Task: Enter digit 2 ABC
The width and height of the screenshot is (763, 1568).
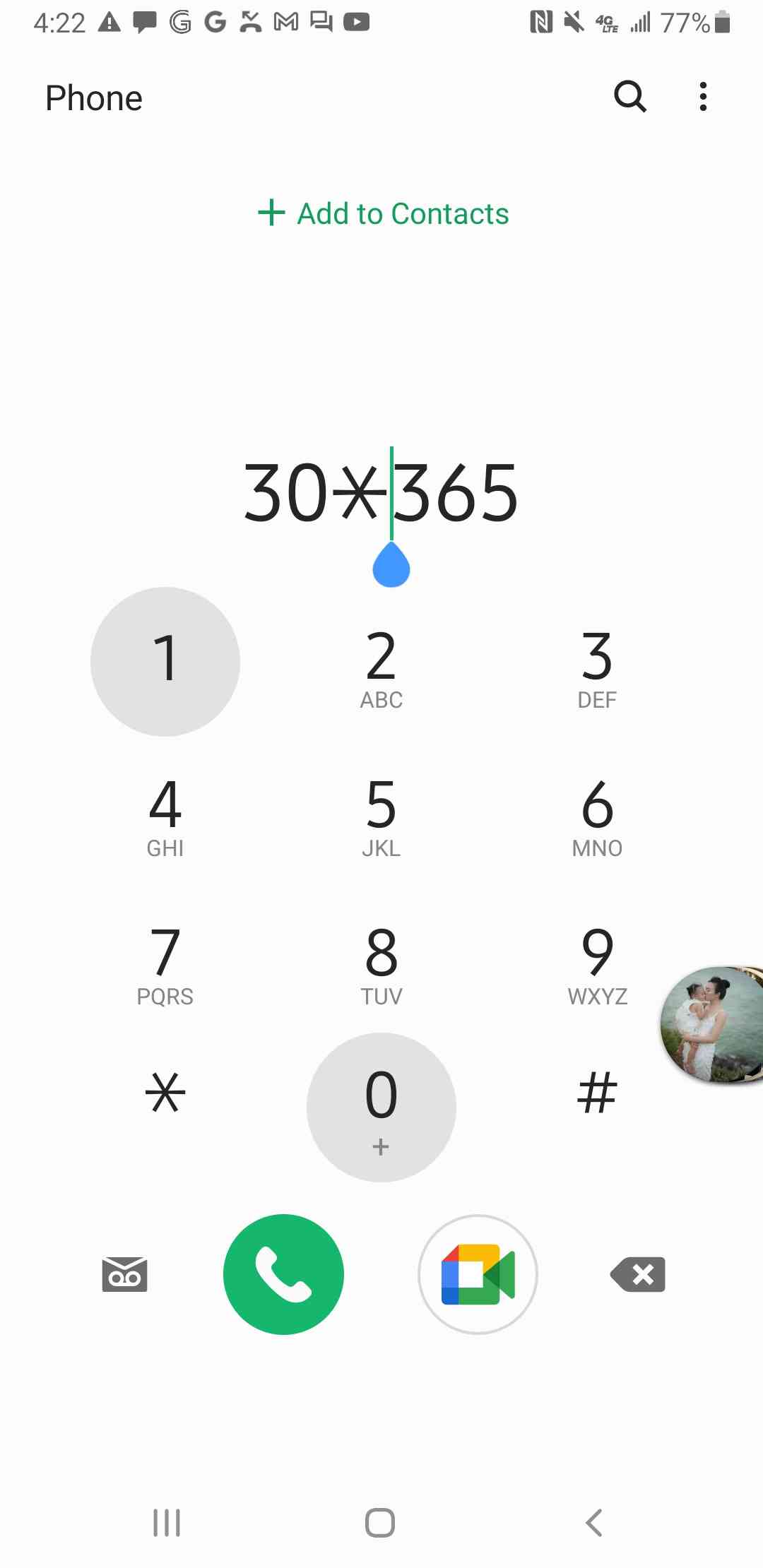Action: [381, 667]
